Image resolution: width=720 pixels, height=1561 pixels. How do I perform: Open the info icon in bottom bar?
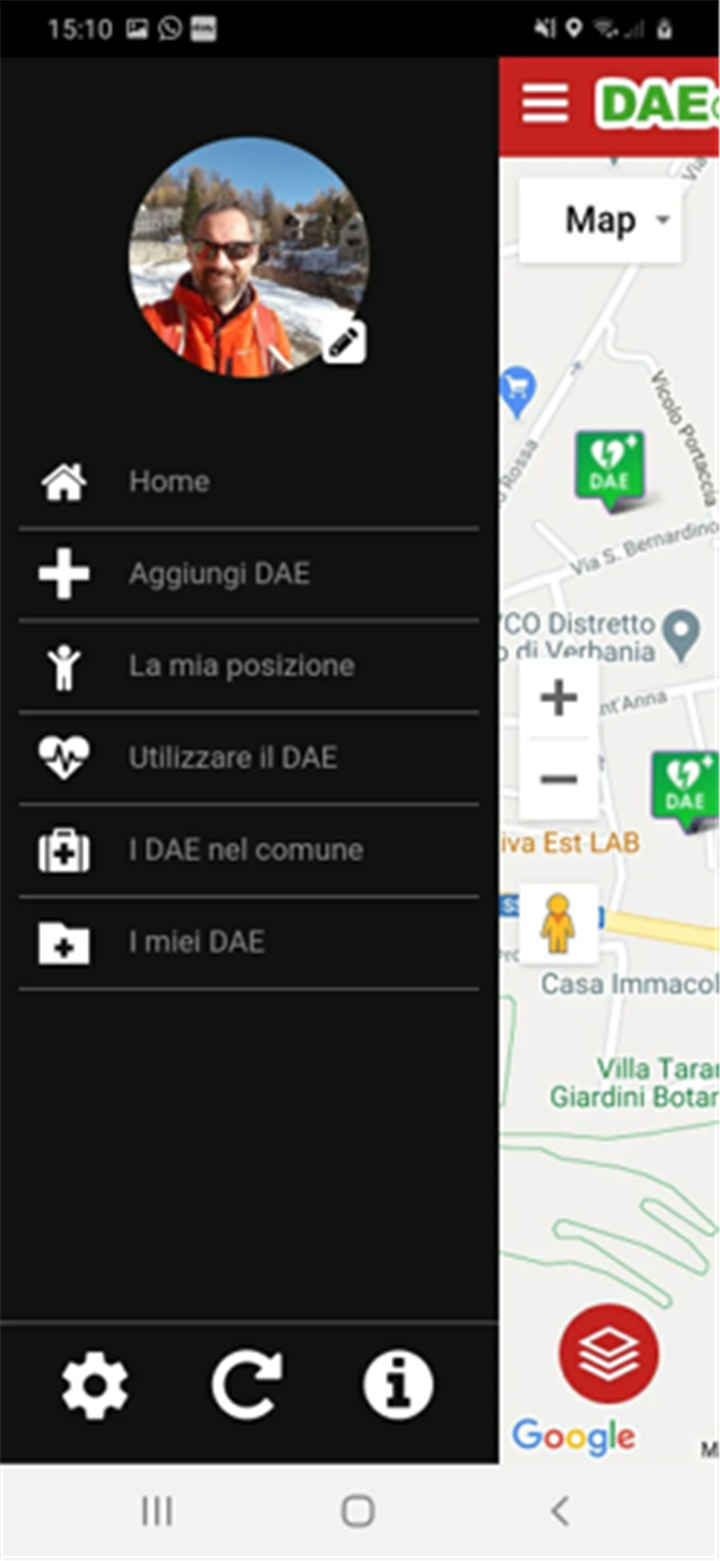pyautogui.click(x=399, y=1383)
